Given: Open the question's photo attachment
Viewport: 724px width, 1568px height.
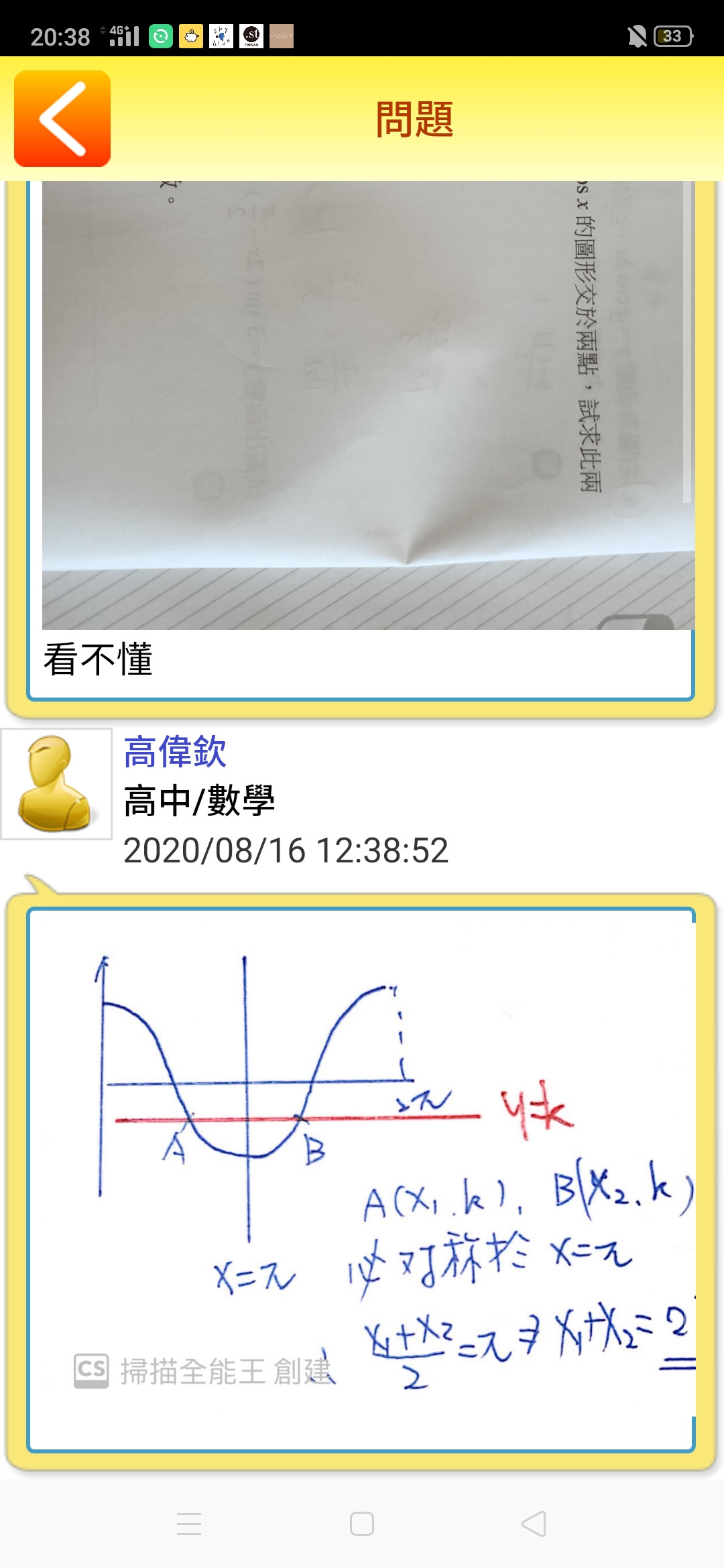Looking at the screenshot, I should pos(367,402).
